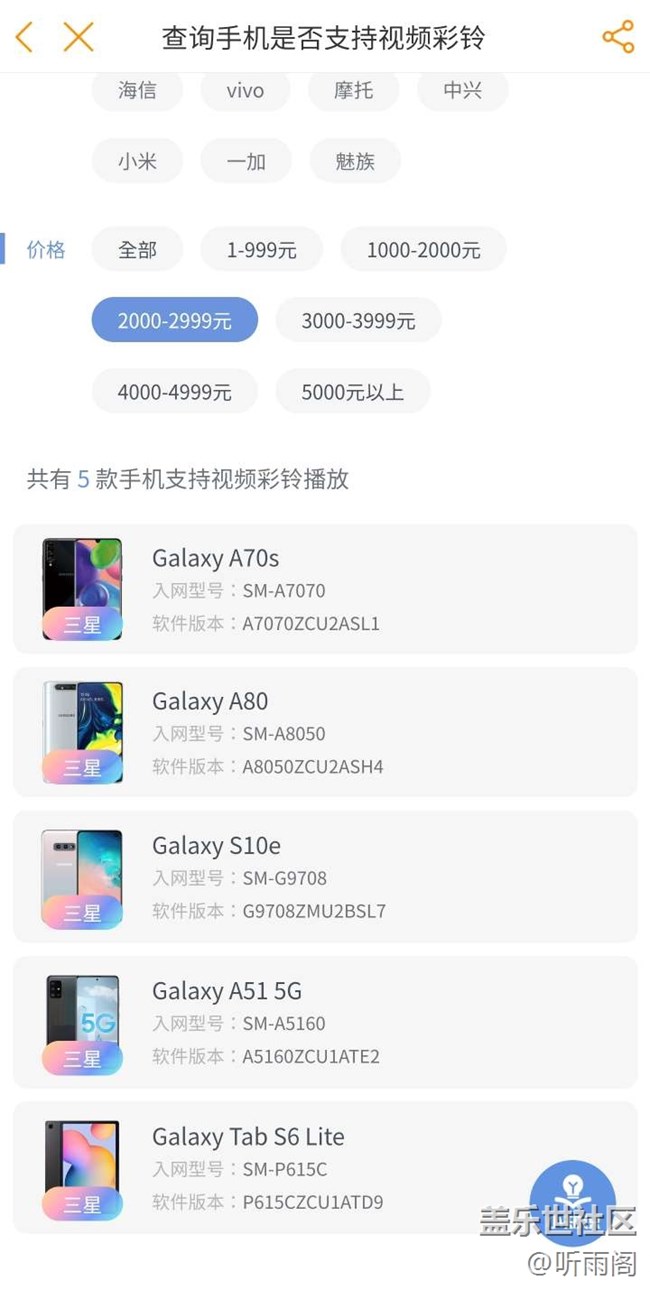Go back to the previous page
Viewport: 650px width, 1299px height.
click(x=25, y=37)
